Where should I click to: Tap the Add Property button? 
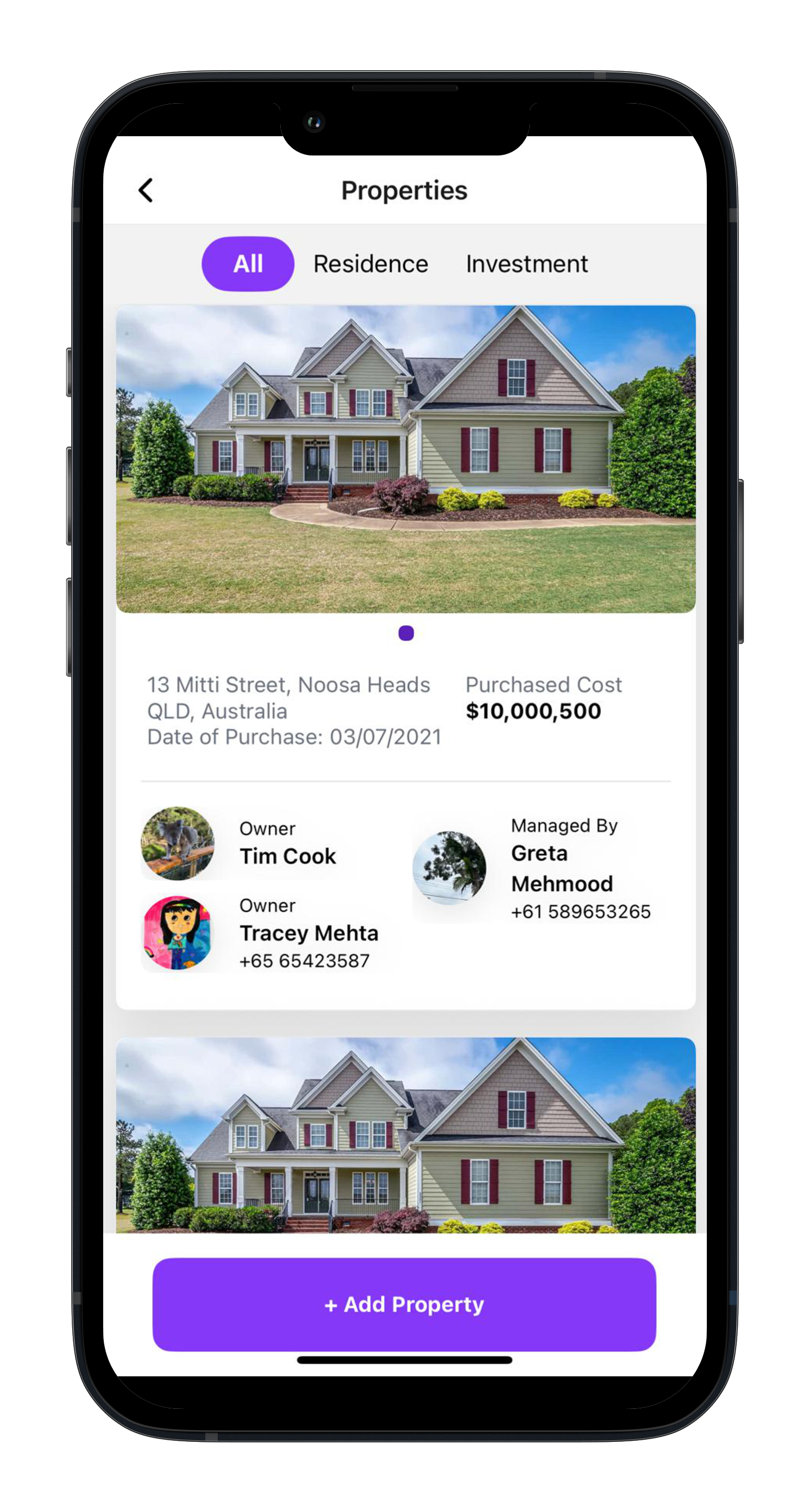click(x=404, y=1304)
